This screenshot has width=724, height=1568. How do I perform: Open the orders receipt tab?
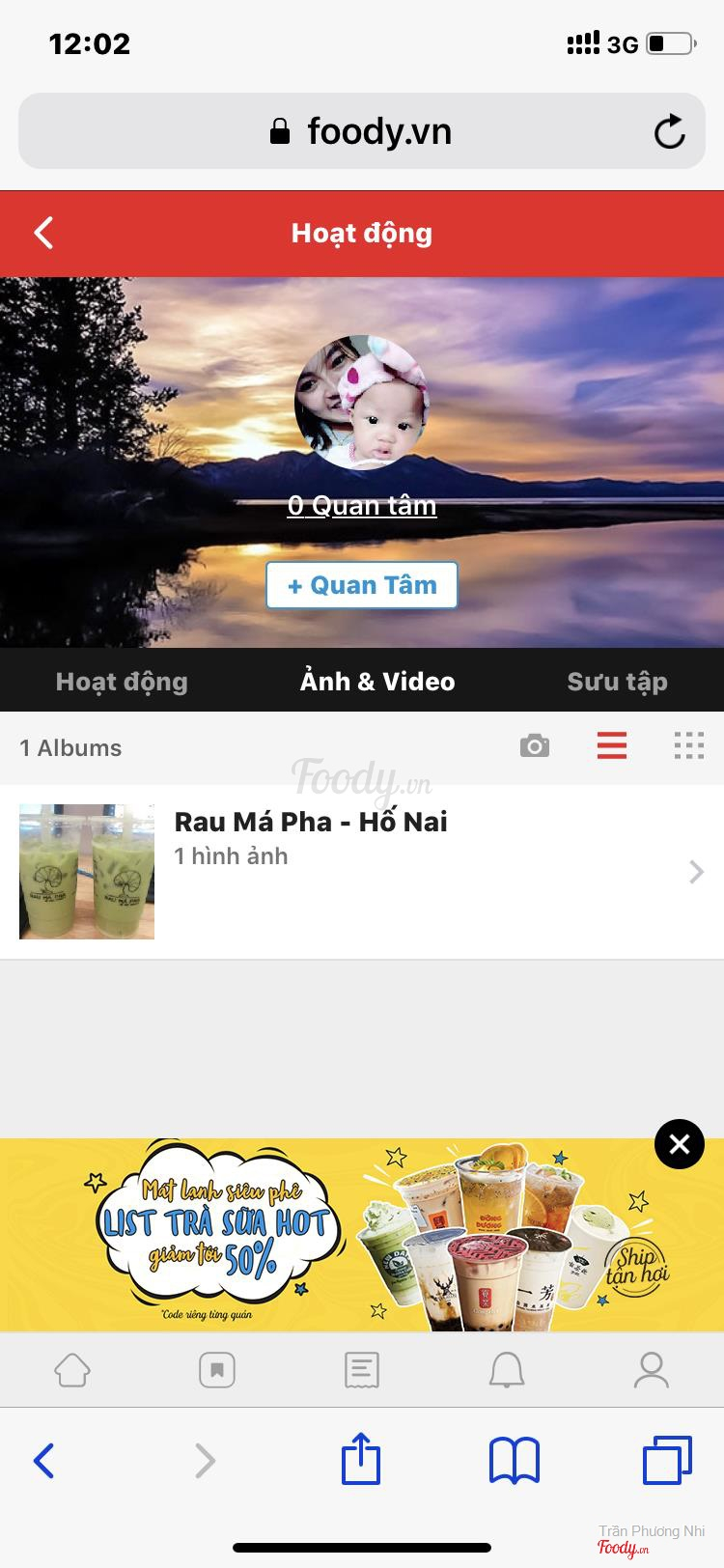tap(362, 1369)
